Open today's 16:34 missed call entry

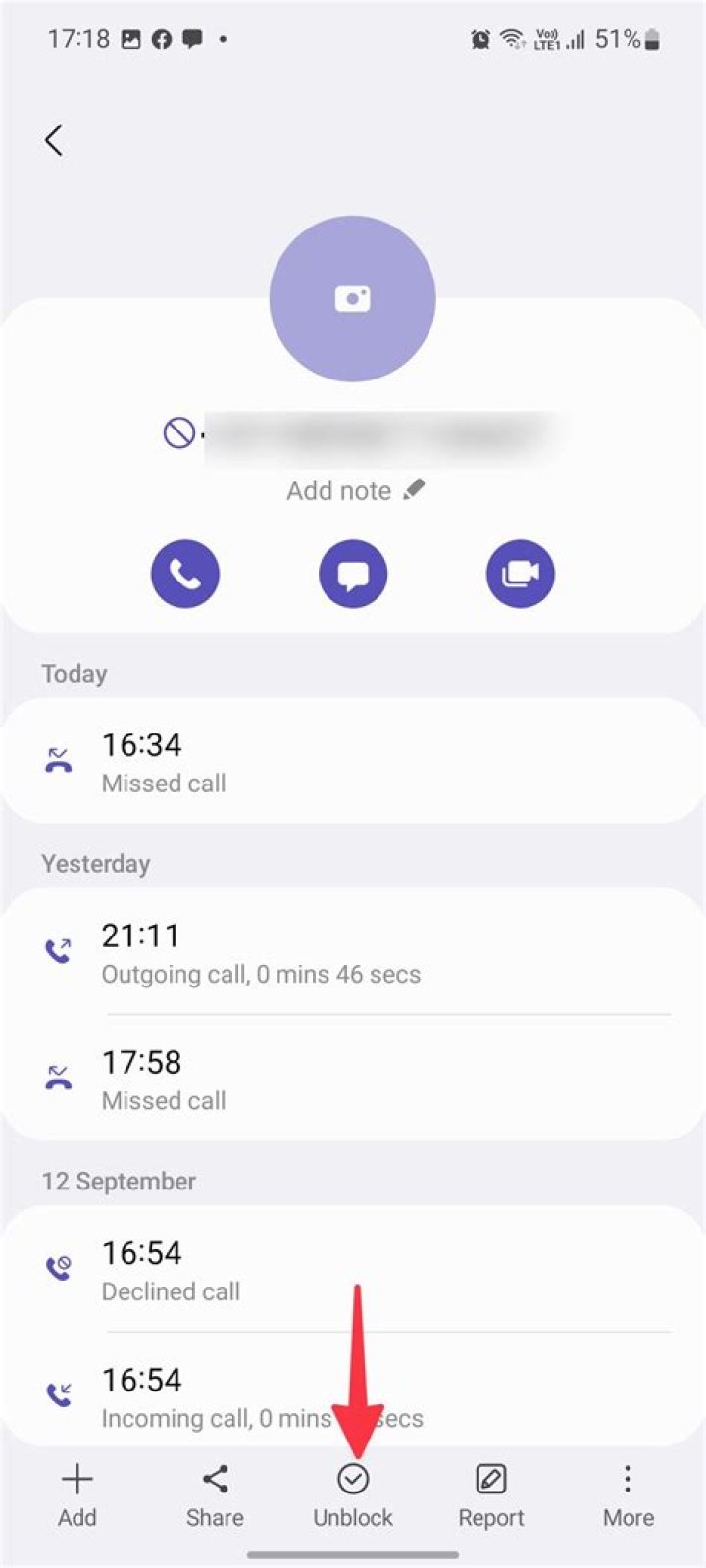tap(353, 761)
